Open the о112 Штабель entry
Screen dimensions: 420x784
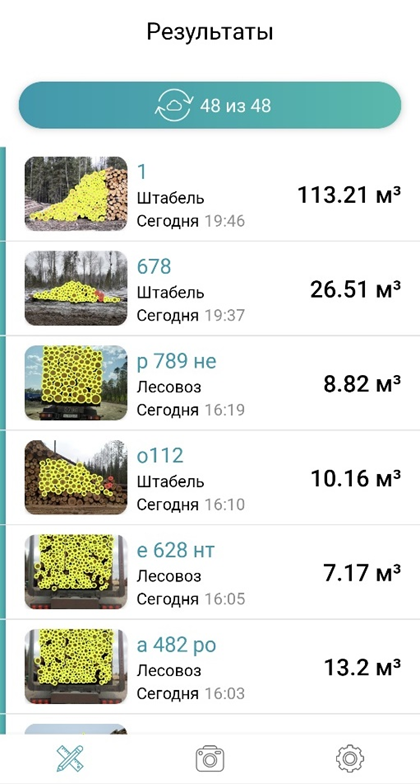[x=210, y=478]
